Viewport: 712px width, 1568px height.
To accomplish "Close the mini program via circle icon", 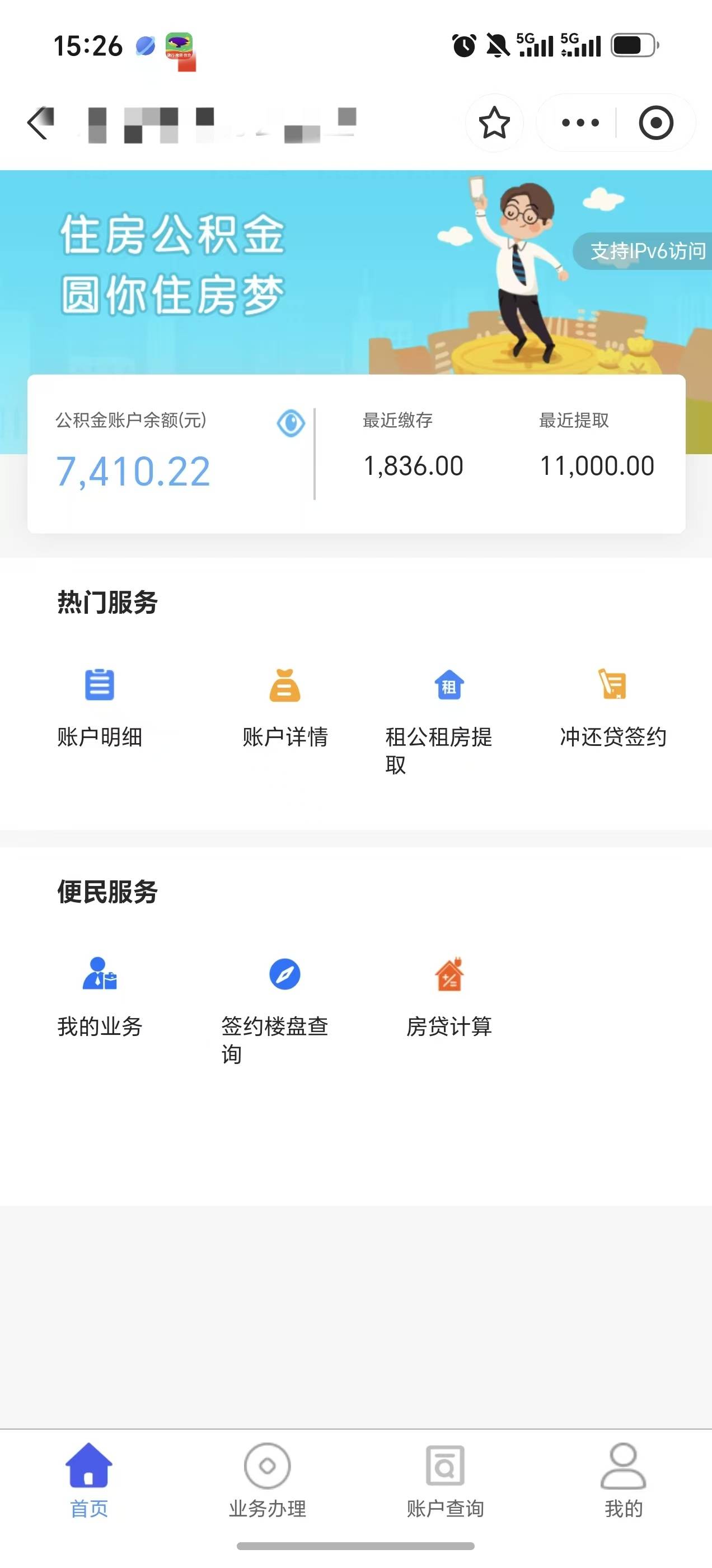I will pos(656,123).
